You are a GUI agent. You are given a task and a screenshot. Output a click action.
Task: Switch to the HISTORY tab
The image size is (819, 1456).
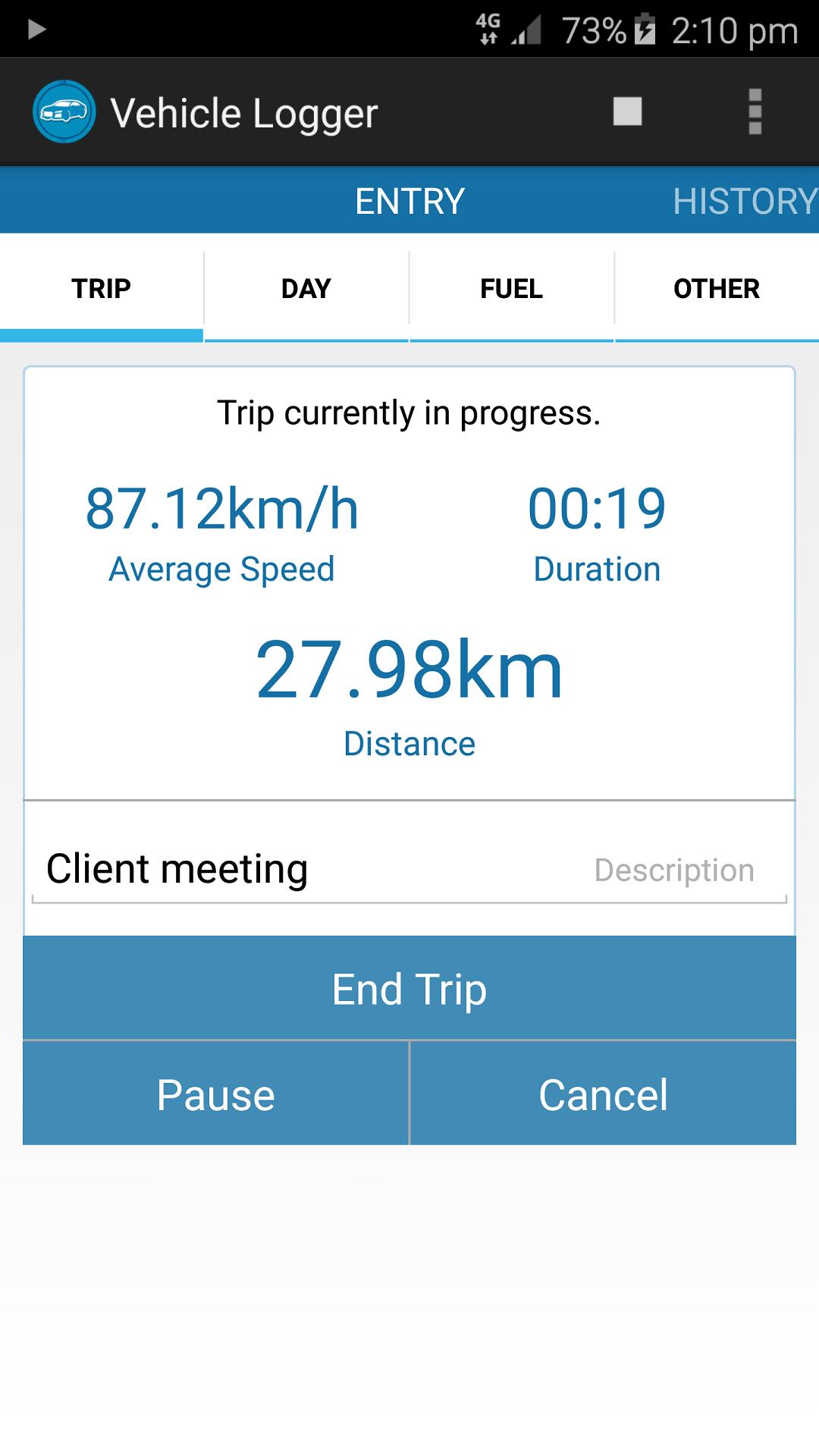click(743, 201)
